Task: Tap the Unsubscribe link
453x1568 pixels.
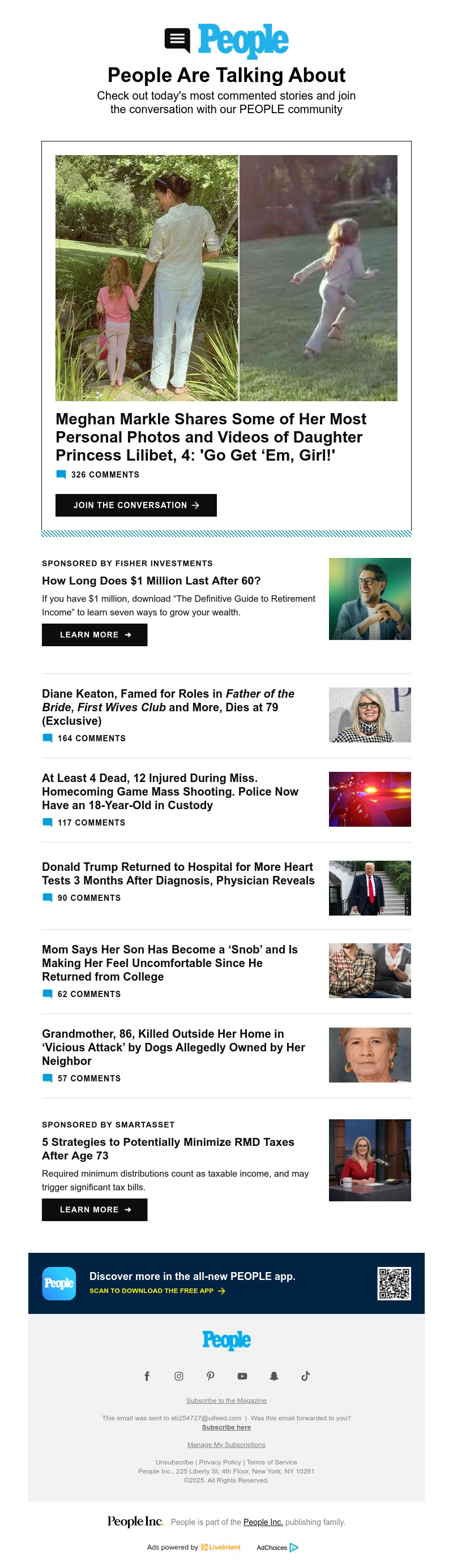Action: click(174, 1462)
